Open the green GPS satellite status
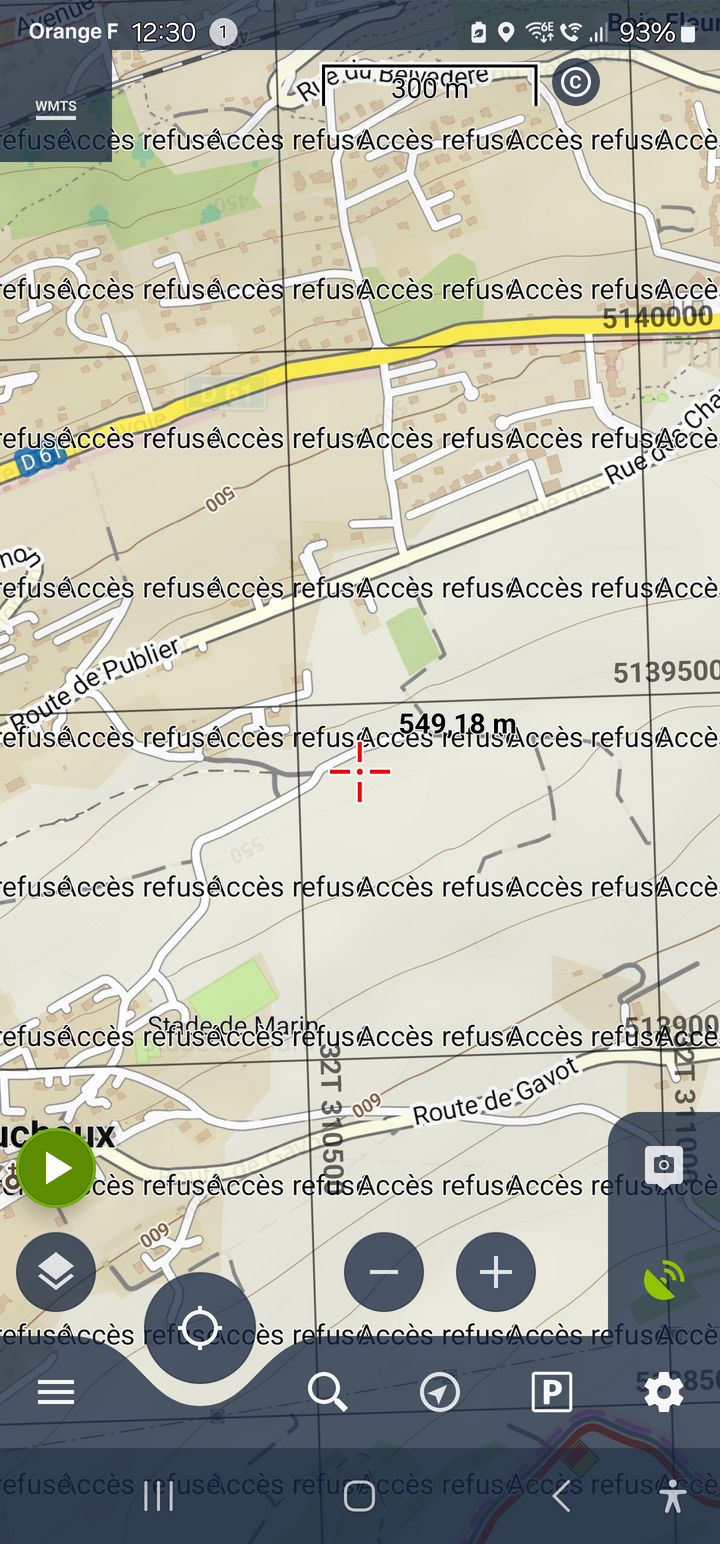The height and width of the screenshot is (1544, 720). [664, 1280]
